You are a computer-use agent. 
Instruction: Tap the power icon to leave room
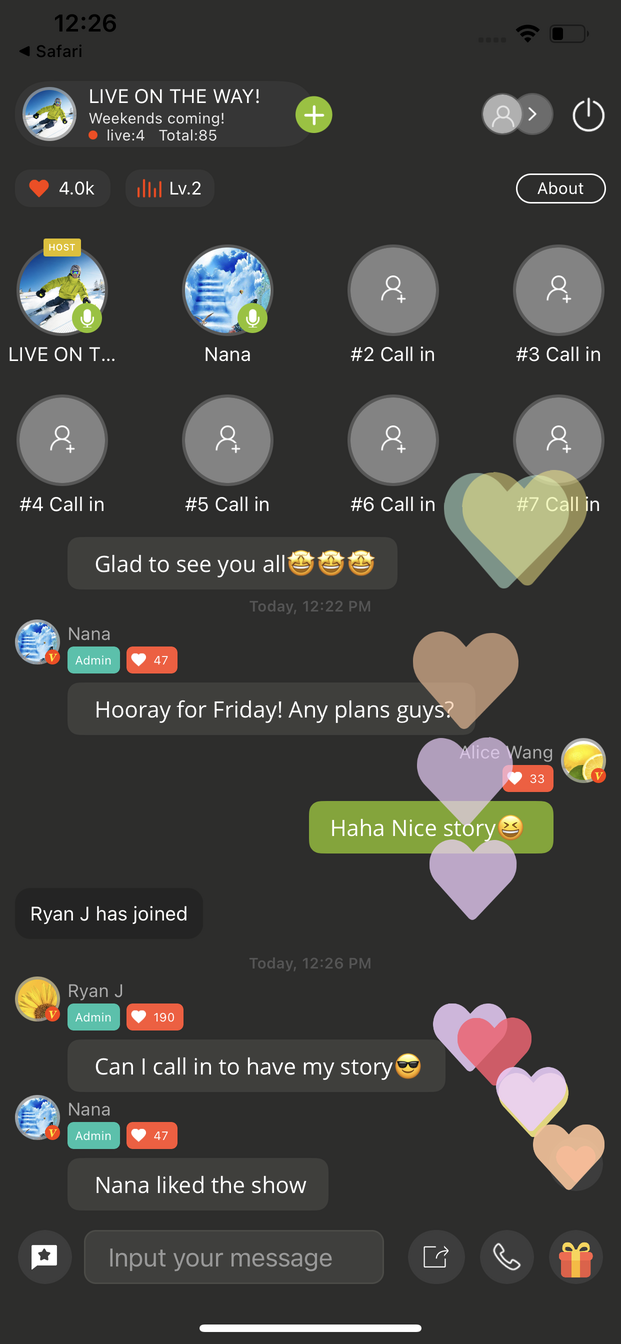588,115
